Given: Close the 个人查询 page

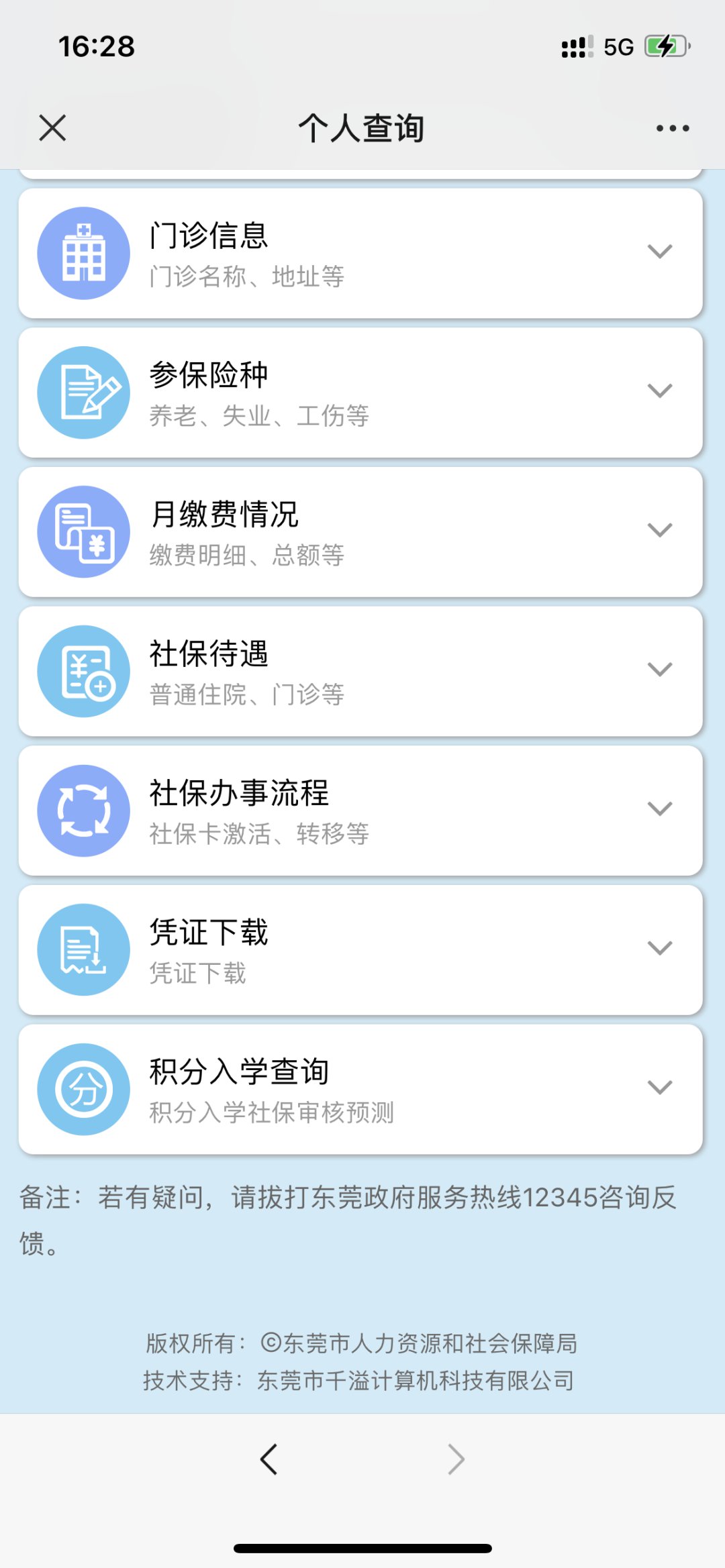Looking at the screenshot, I should pos(52,127).
